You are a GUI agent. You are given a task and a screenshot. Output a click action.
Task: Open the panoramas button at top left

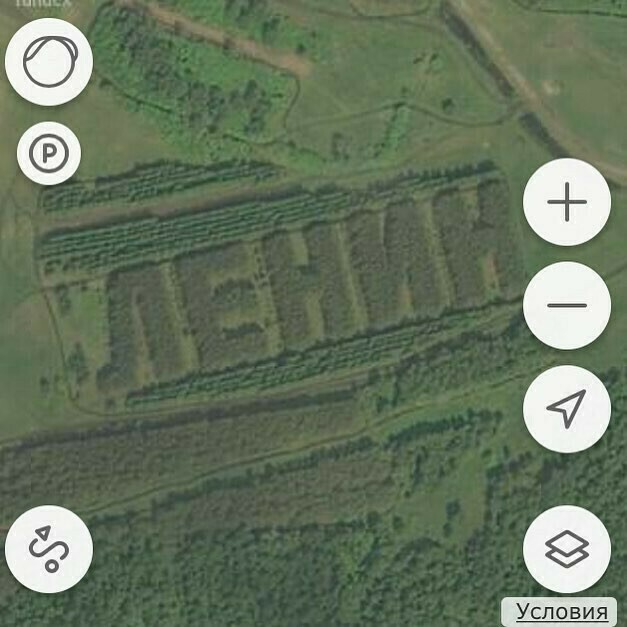[48, 62]
